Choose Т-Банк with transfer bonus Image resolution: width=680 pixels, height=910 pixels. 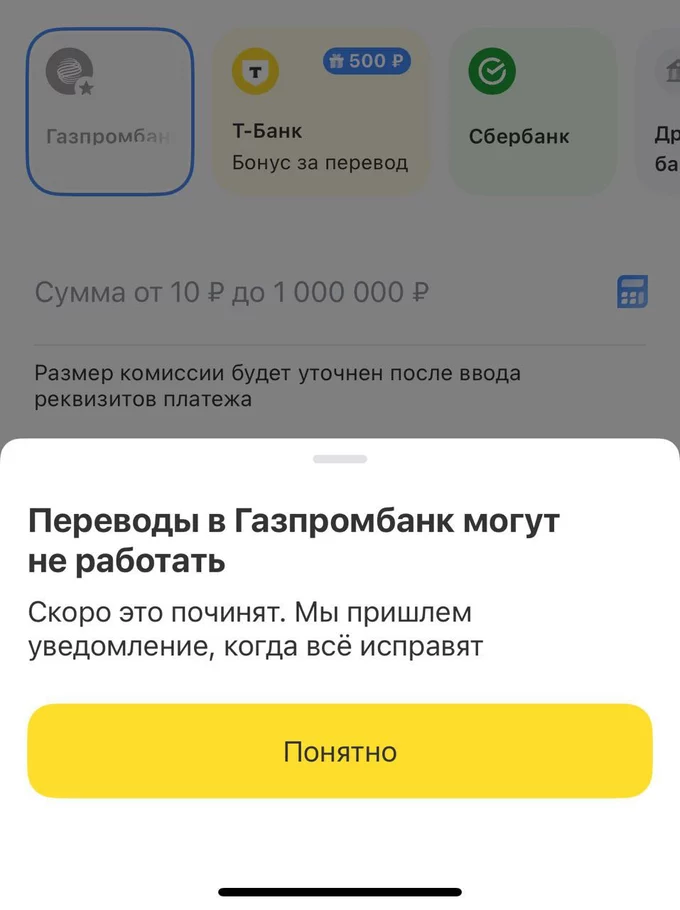click(x=320, y=111)
